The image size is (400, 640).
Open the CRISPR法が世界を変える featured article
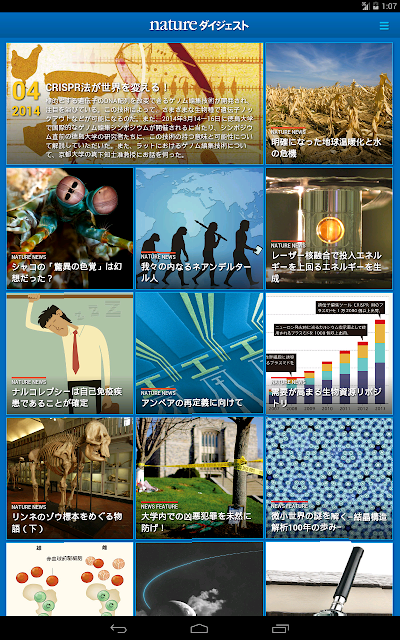point(135,104)
